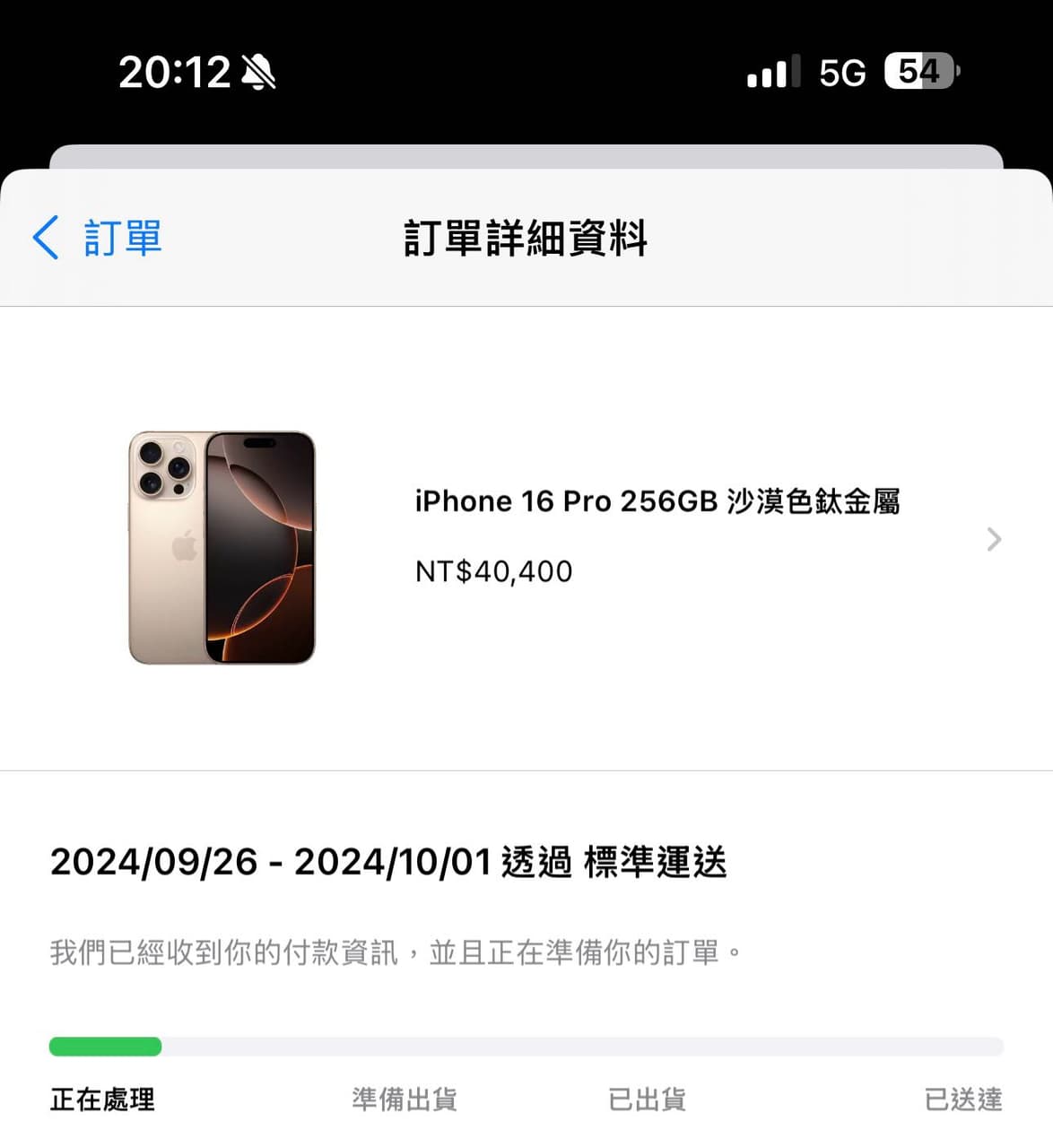Select the 準備出貨 status step
The image size is (1053, 1148).
[x=404, y=1100]
